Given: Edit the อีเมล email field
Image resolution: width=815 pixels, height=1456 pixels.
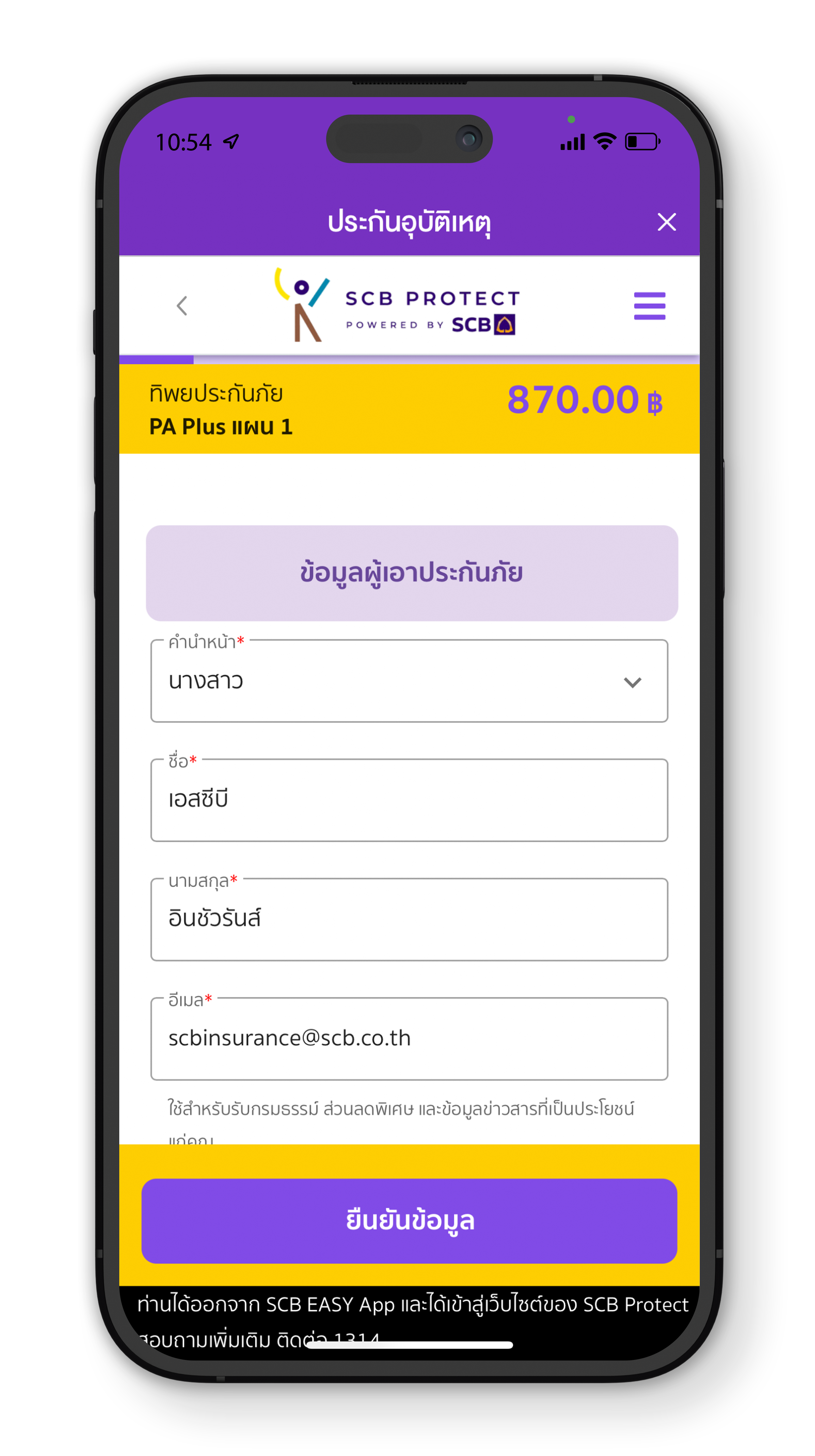Looking at the screenshot, I should (x=409, y=1039).
